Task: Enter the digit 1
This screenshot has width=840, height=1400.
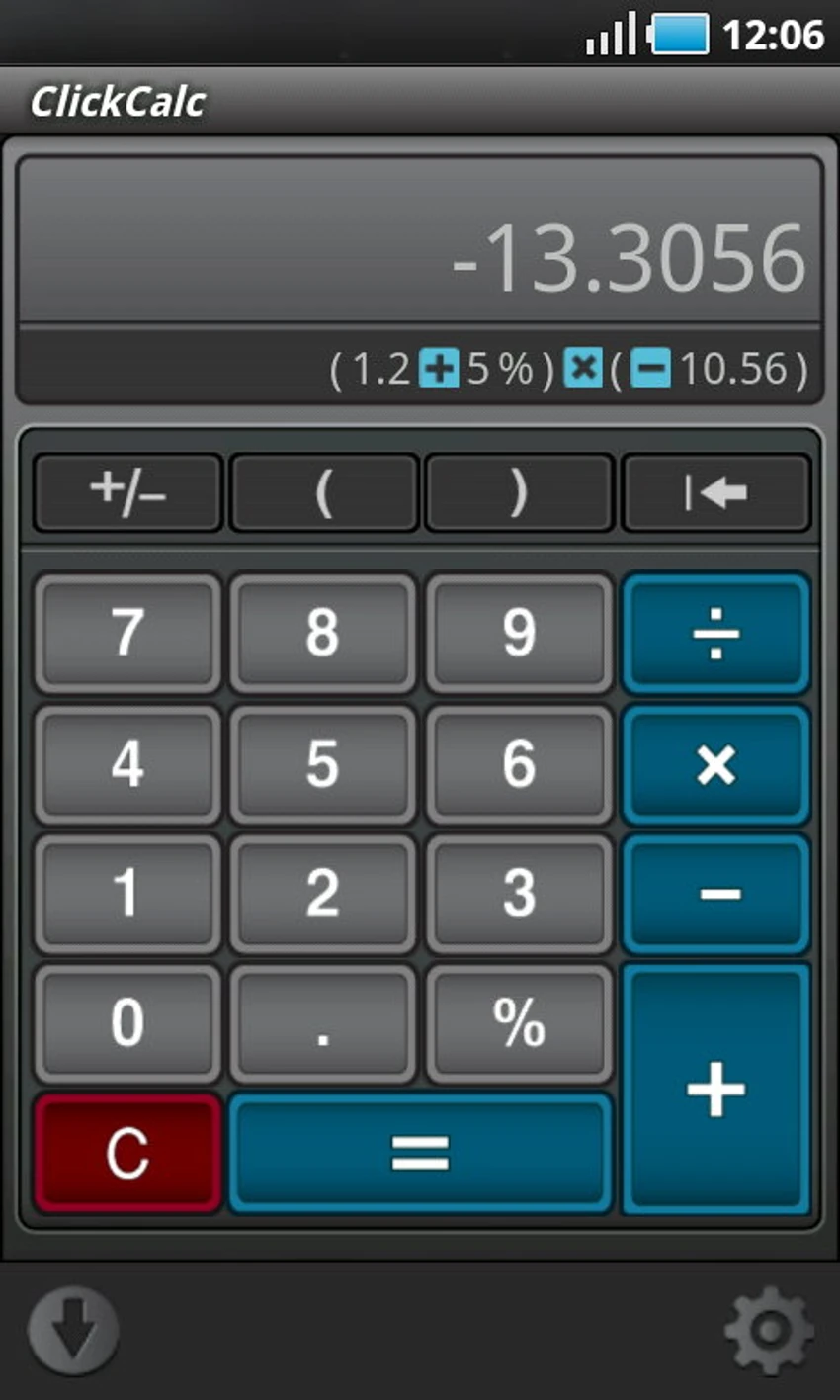Action: pos(127,894)
